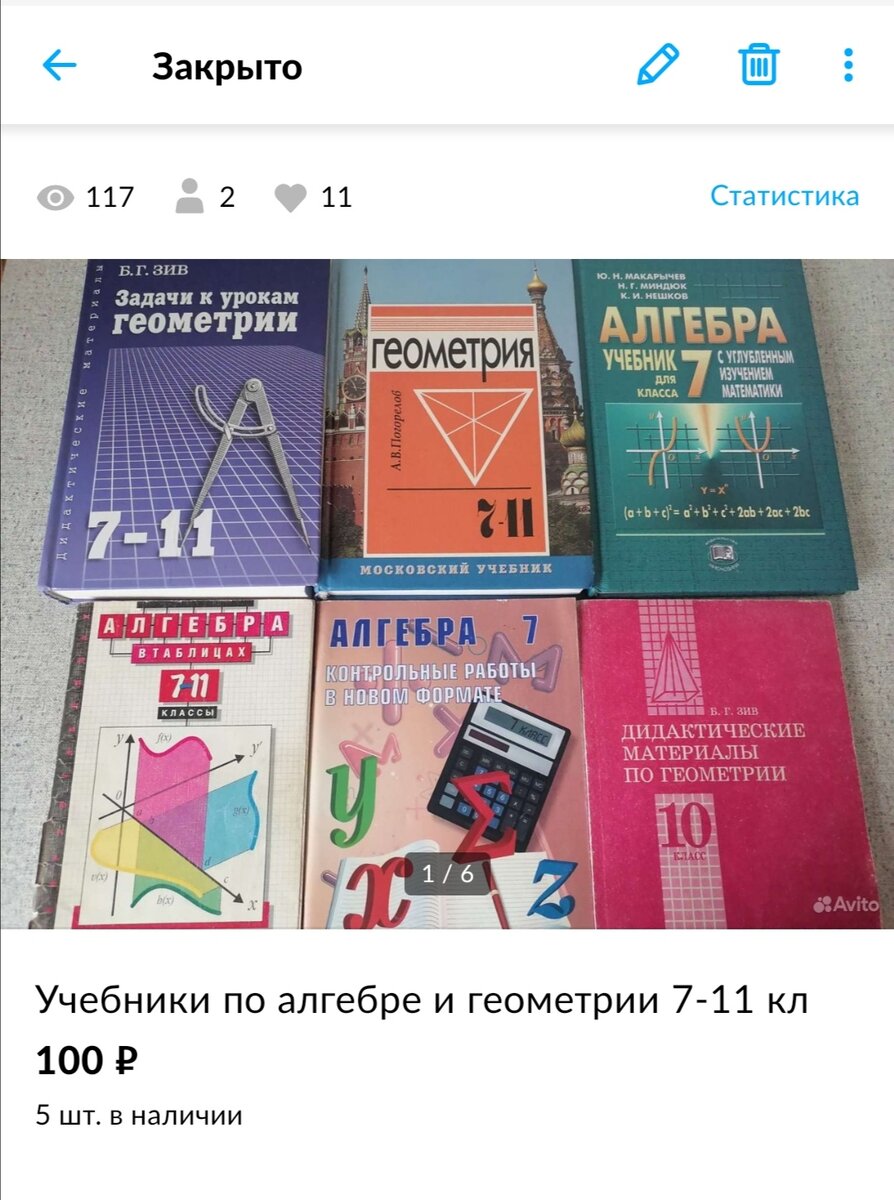Open the three-dot overflow menu
Screen dimensions: 894x1200
coord(848,65)
